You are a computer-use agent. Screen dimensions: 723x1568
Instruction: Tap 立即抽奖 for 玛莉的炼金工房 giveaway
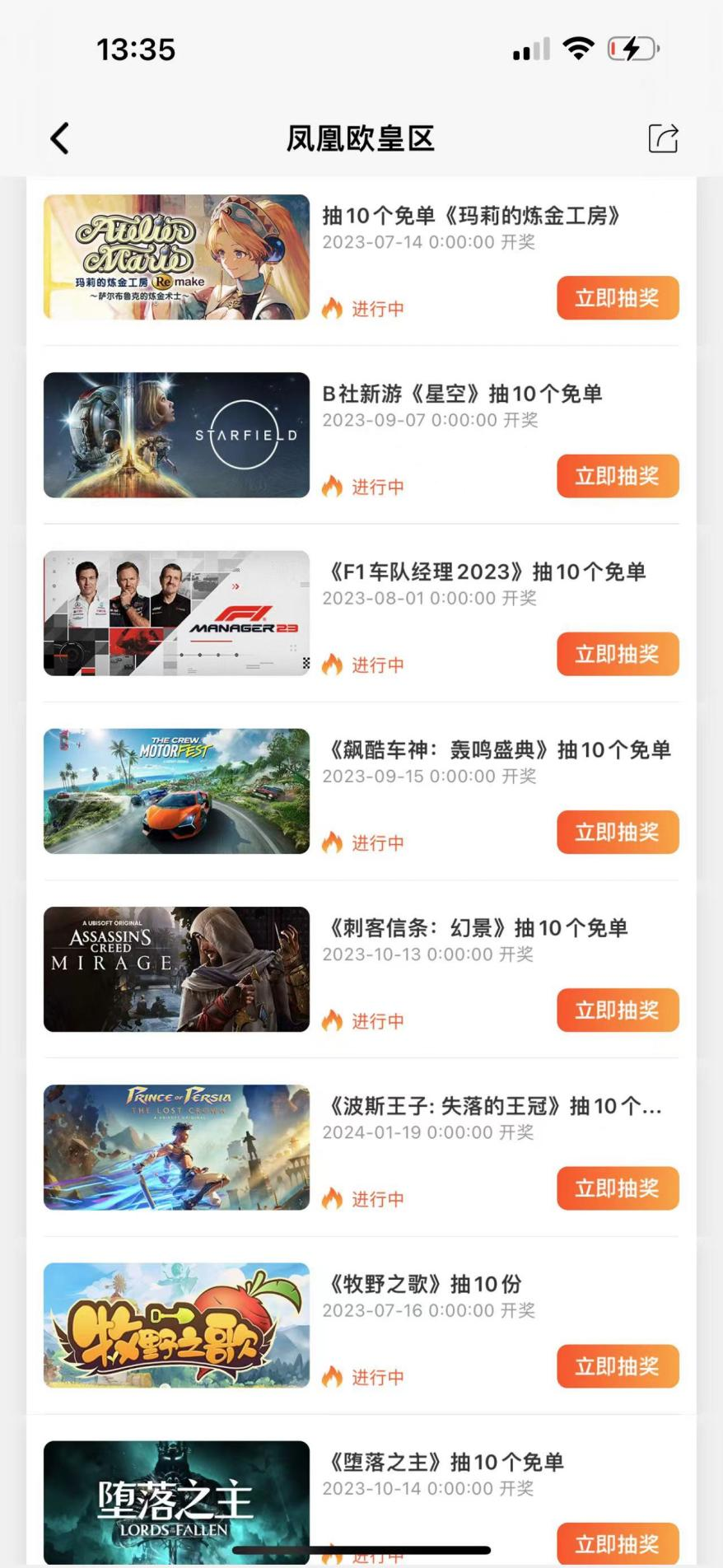coord(618,297)
